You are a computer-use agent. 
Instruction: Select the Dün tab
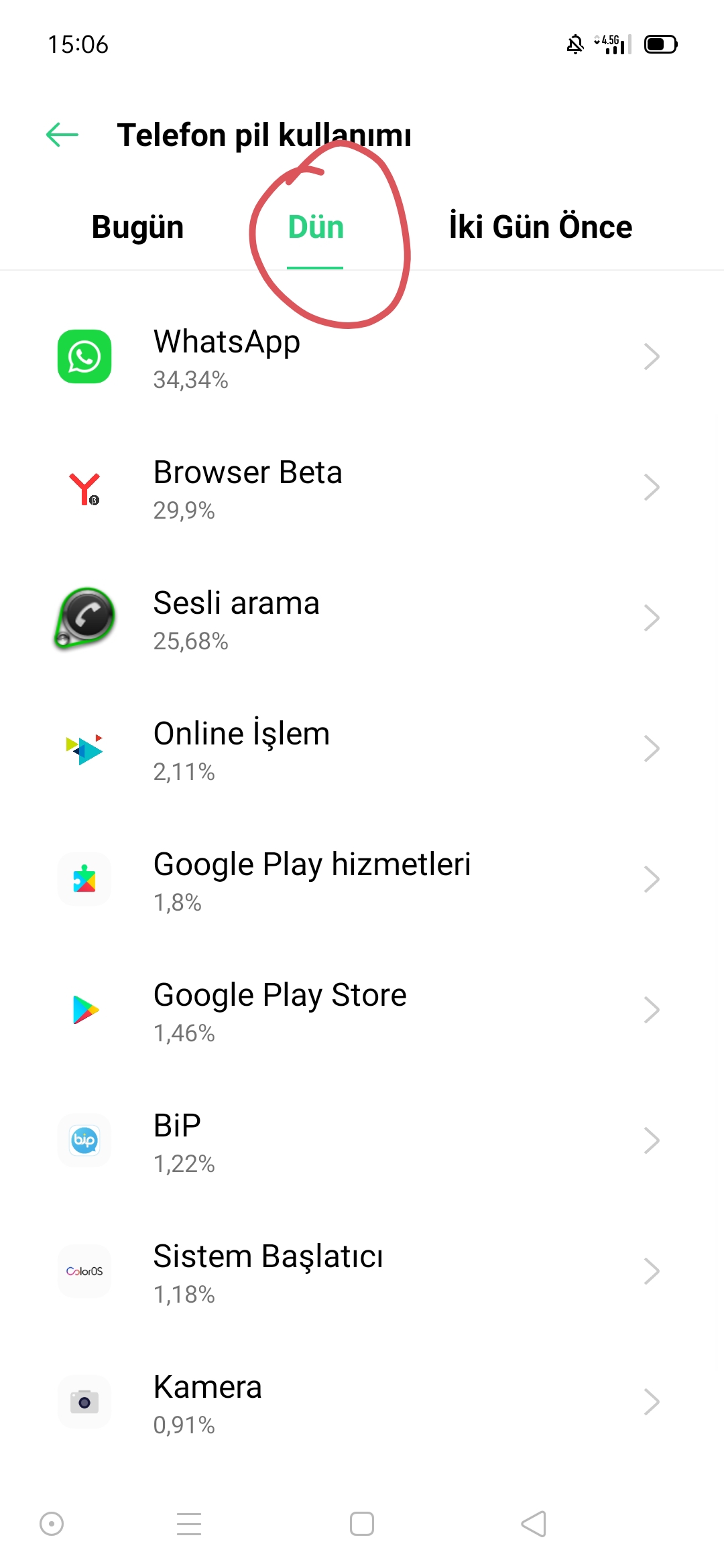coord(316,226)
